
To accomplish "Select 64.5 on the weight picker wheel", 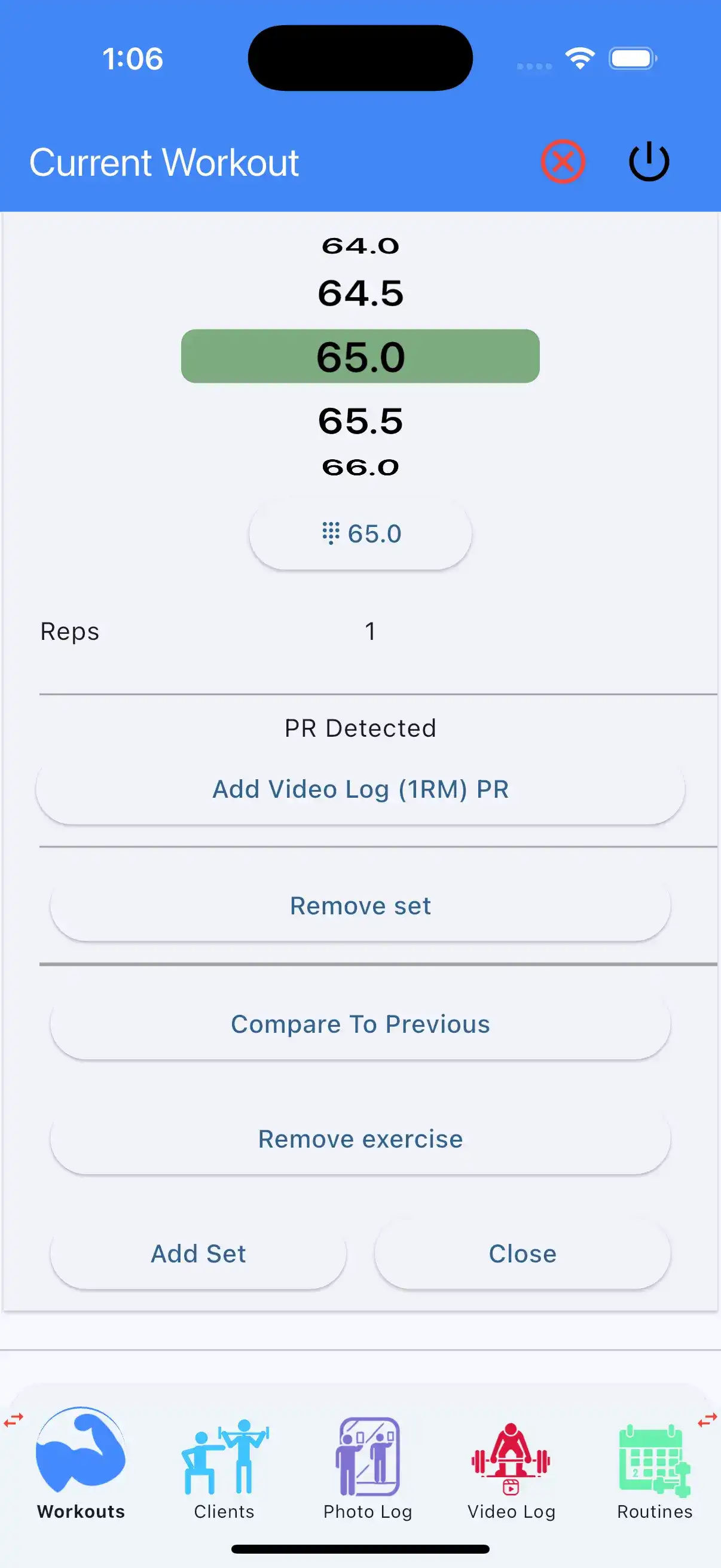I will point(360,293).
